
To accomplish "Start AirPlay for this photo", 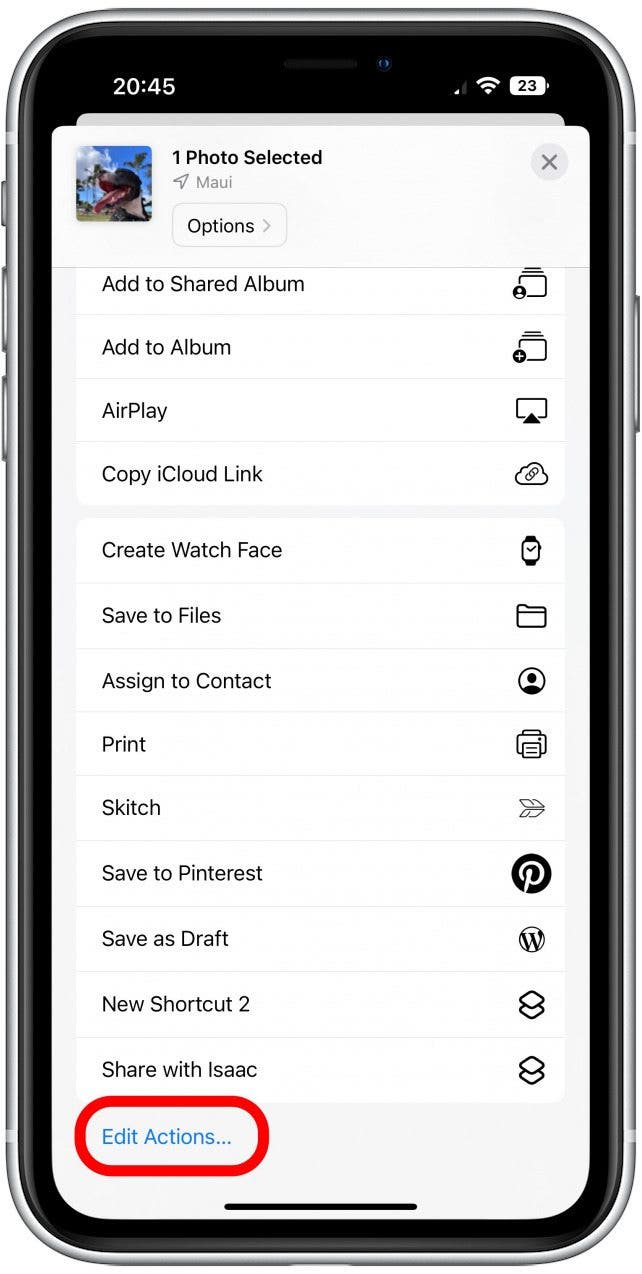I will pyautogui.click(x=320, y=411).
